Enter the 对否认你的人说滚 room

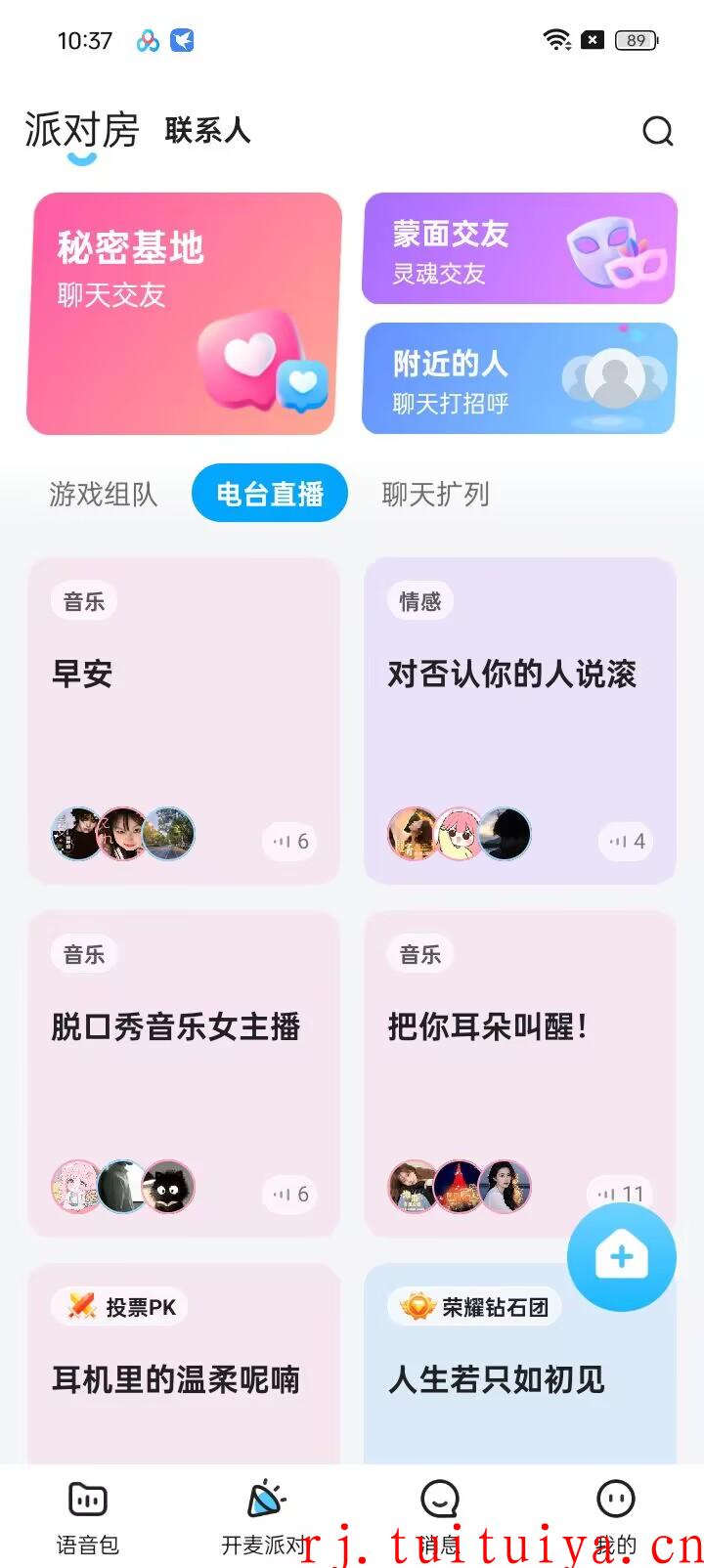(x=520, y=720)
